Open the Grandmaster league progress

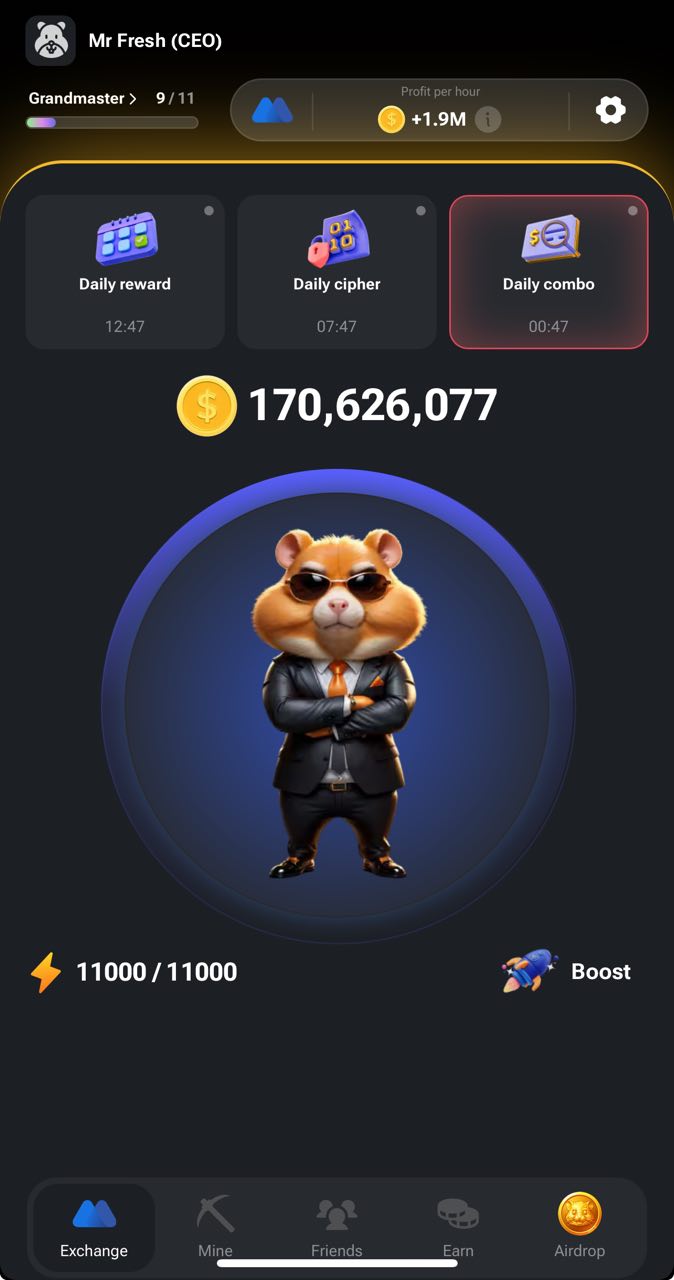(x=83, y=99)
